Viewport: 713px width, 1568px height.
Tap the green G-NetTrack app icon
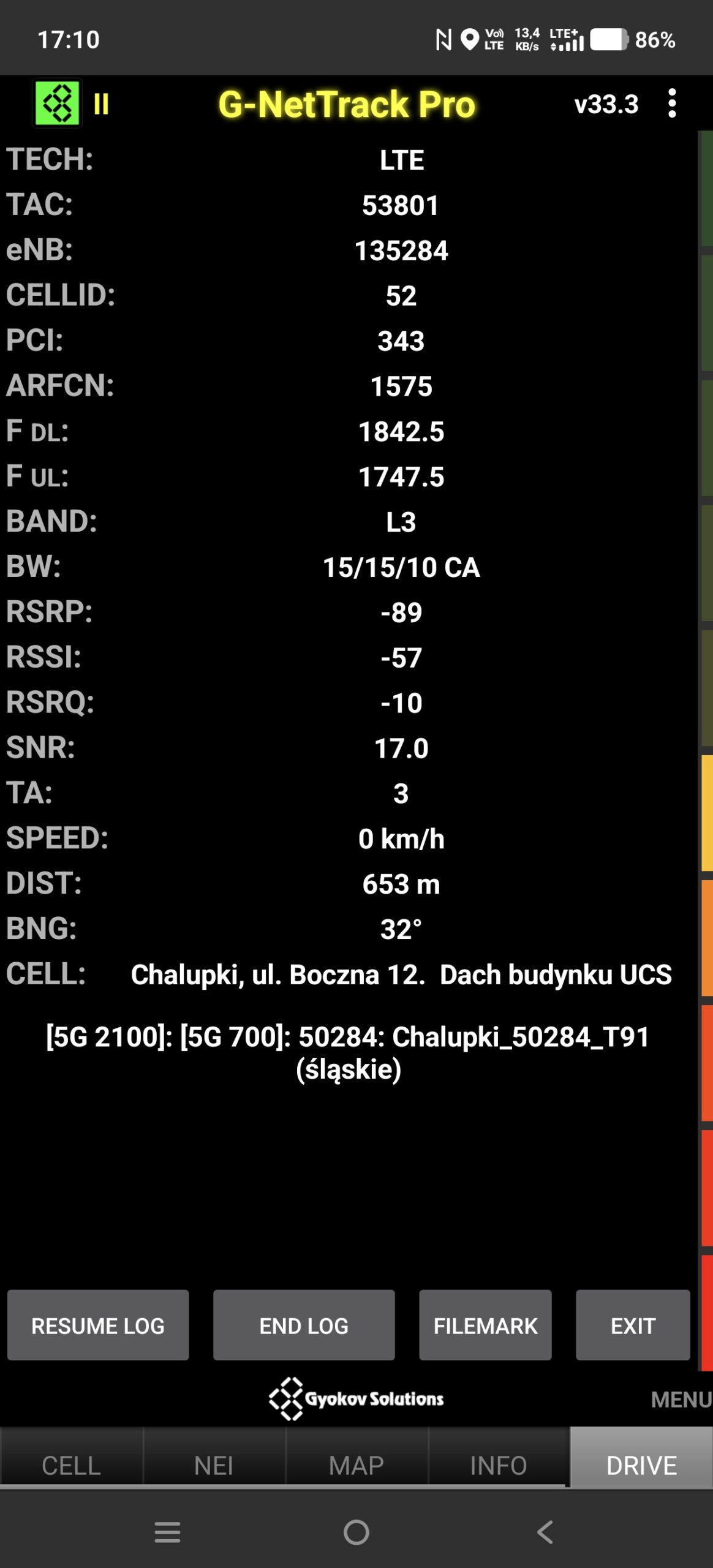[57, 104]
